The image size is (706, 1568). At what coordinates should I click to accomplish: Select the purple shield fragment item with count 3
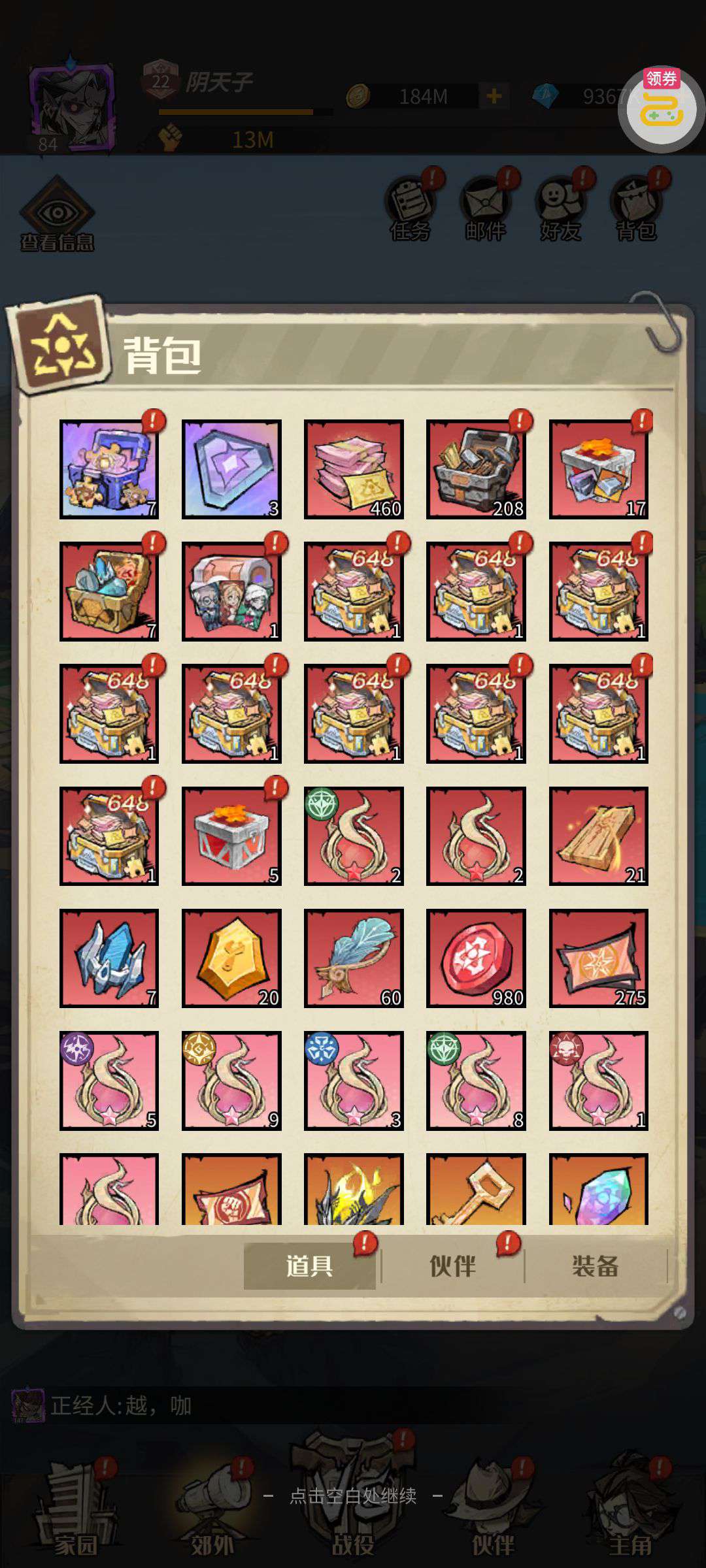[x=231, y=469]
